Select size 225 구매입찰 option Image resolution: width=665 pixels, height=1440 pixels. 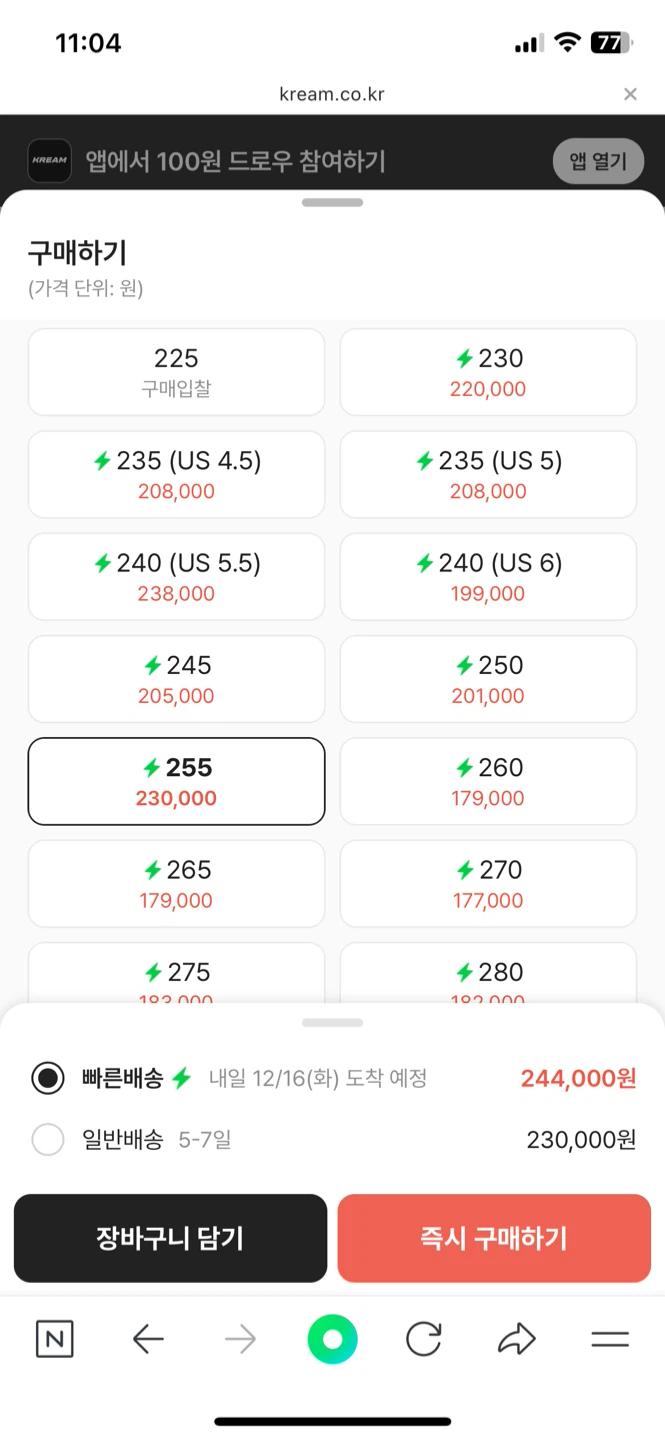(176, 372)
